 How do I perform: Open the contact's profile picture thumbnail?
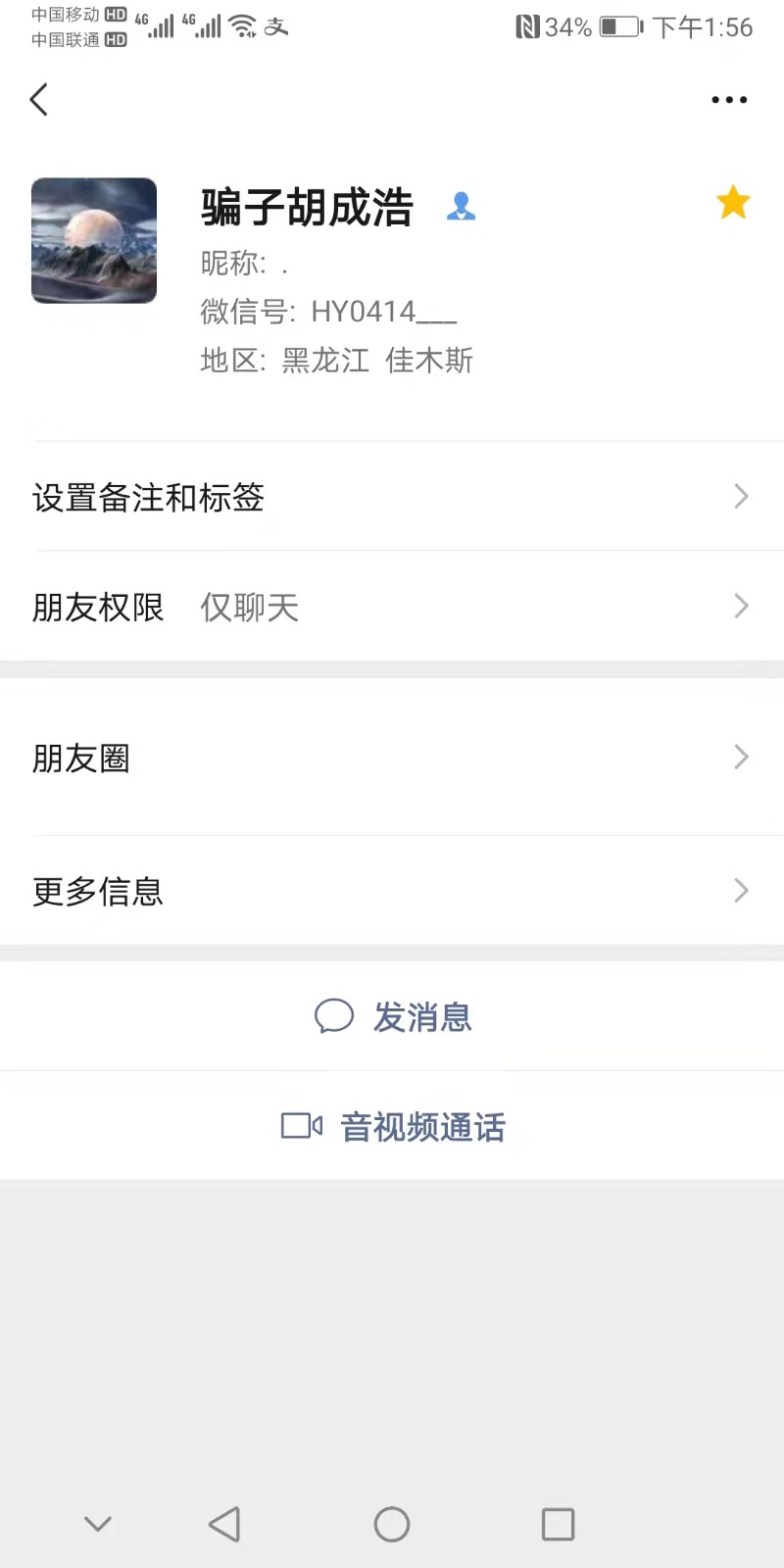(93, 239)
